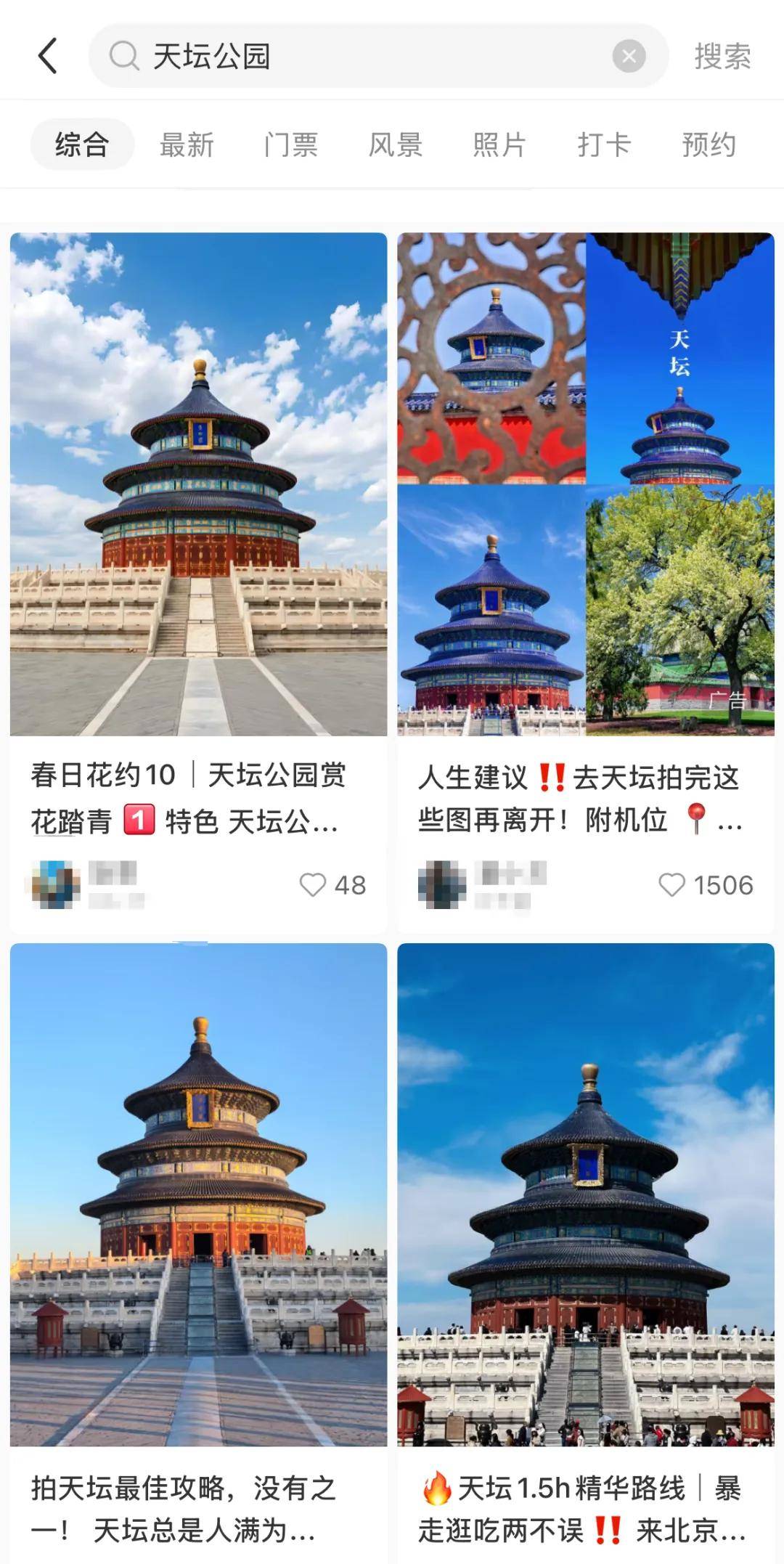Click the back arrow to exit search
The height and width of the screenshot is (1564, 784).
48,56
